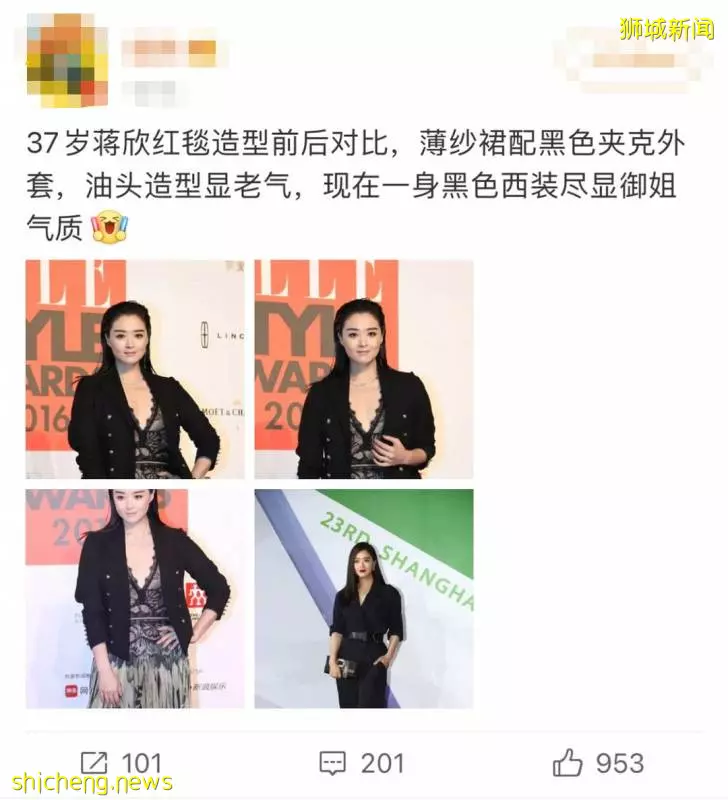Open the 23rd Shanghai black suit photo
The height and width of the screenshot is (800, 728).
pos(363,598)
